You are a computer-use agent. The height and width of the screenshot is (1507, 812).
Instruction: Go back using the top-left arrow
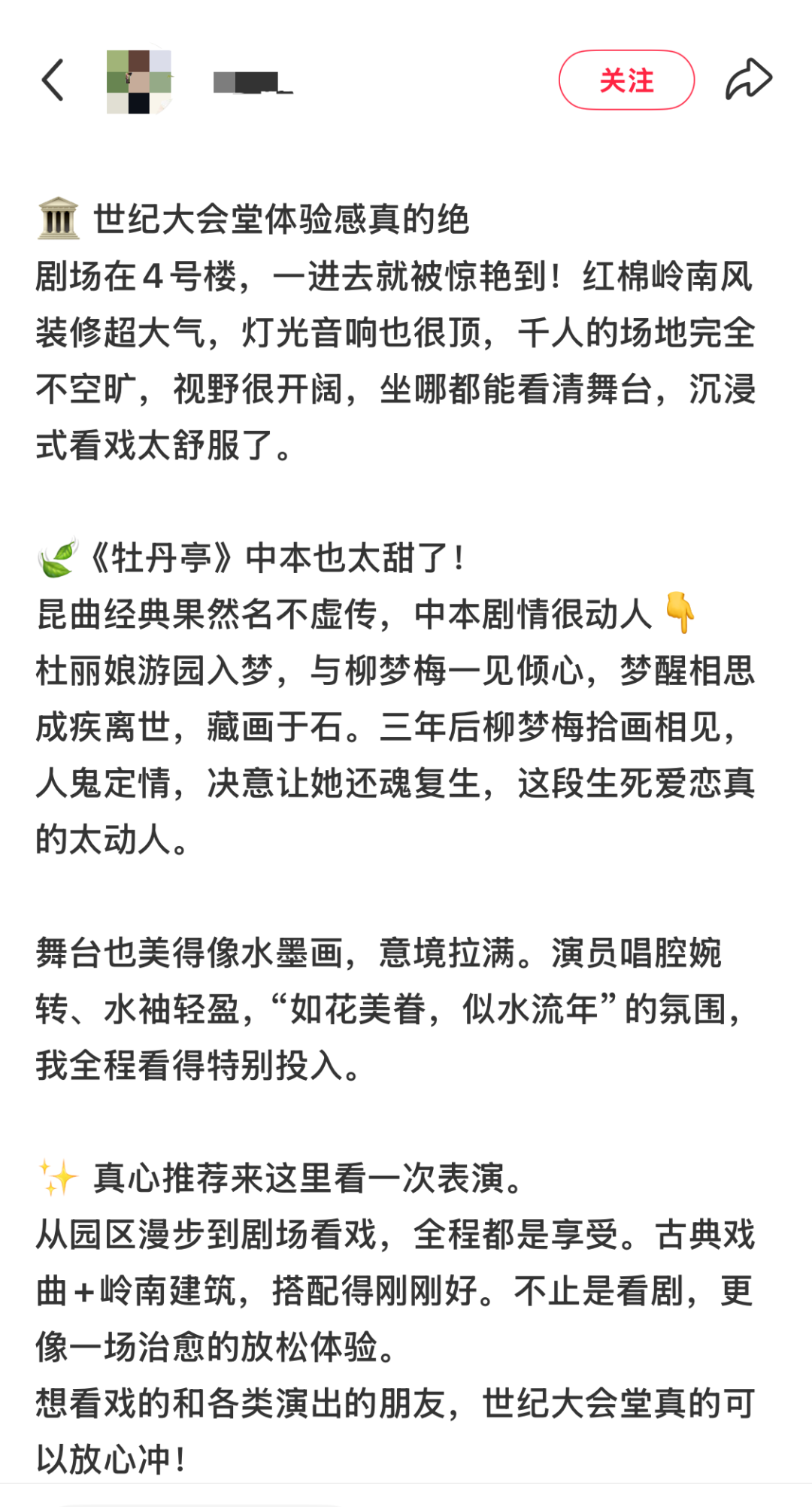[53, 80]
